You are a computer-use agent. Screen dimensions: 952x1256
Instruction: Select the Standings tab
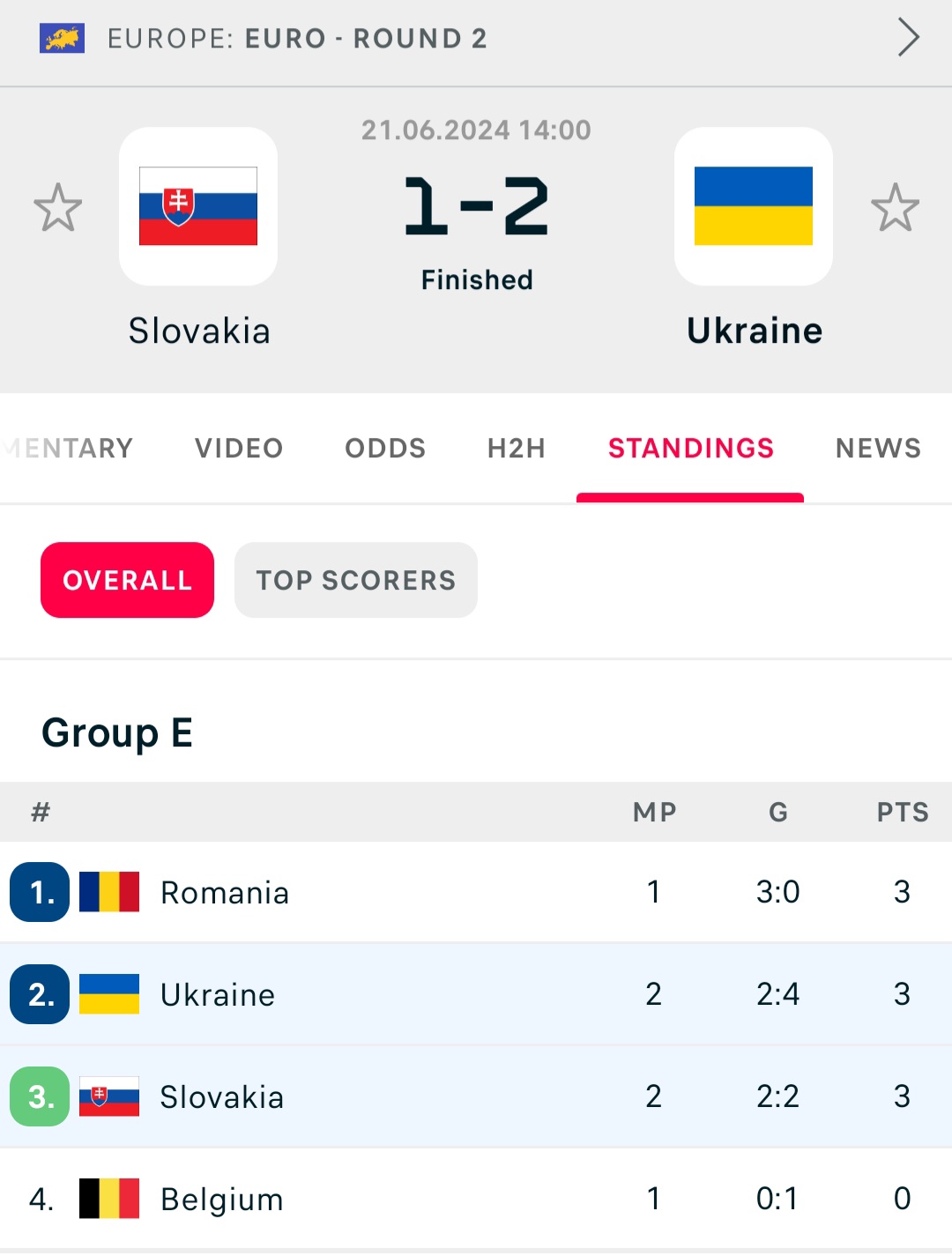pos(690,449)
